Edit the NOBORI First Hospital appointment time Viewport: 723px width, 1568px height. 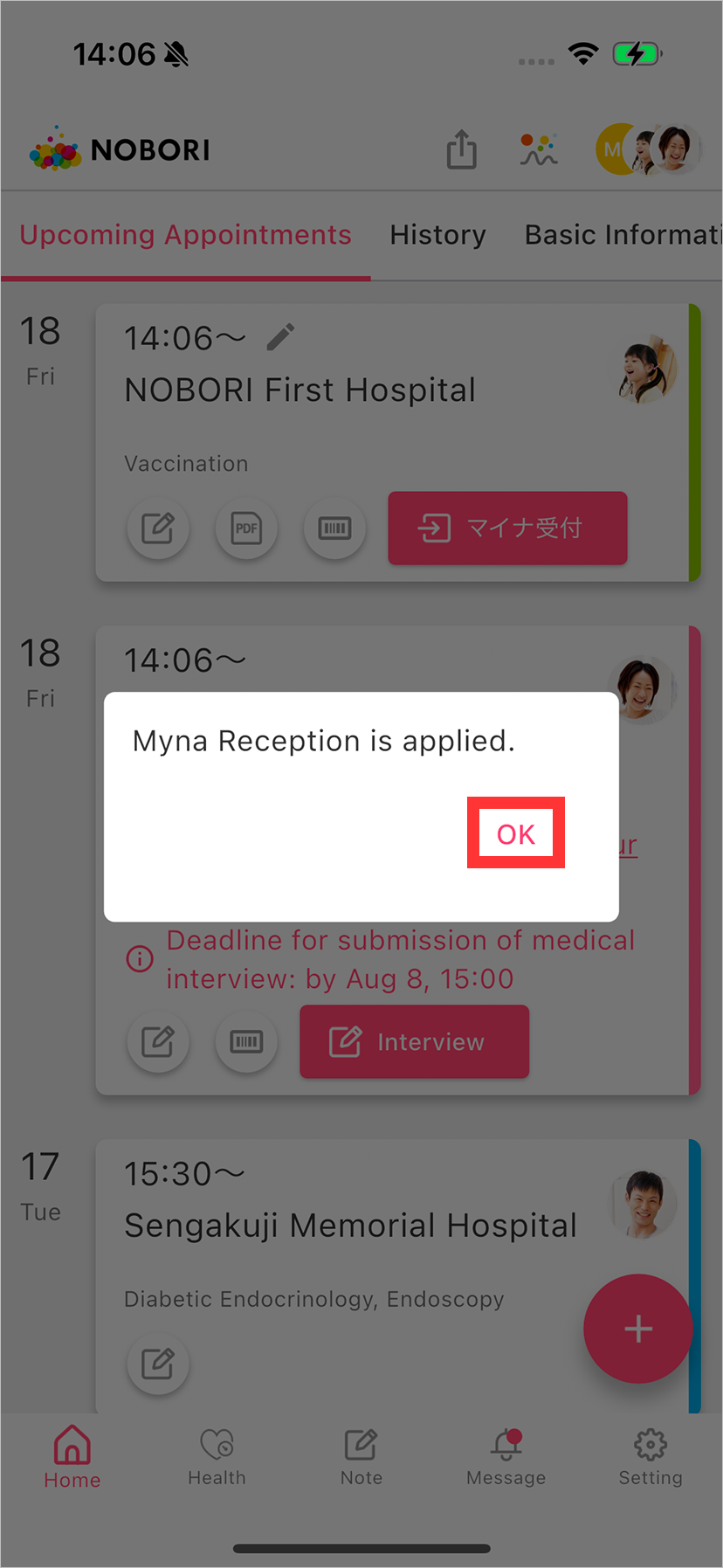(280, 337)
